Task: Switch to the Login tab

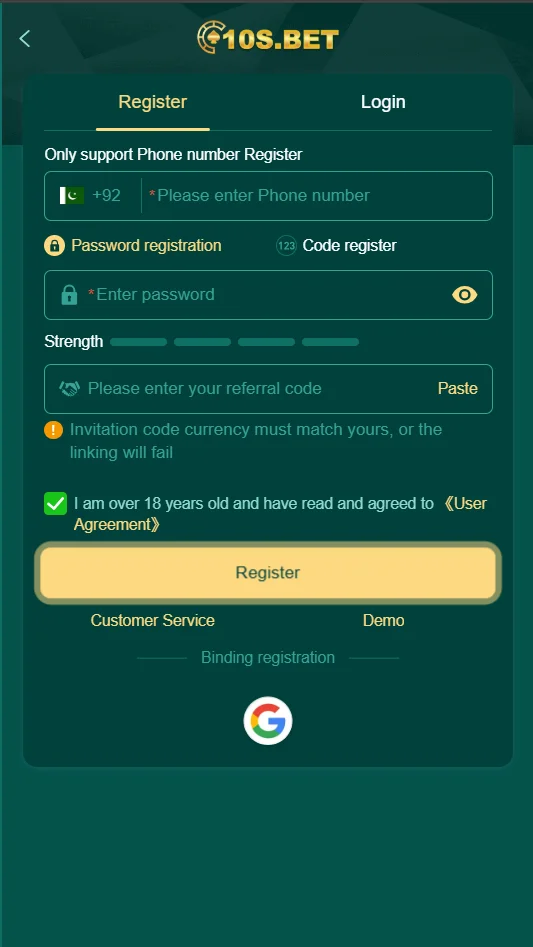Action: point(383,102)
